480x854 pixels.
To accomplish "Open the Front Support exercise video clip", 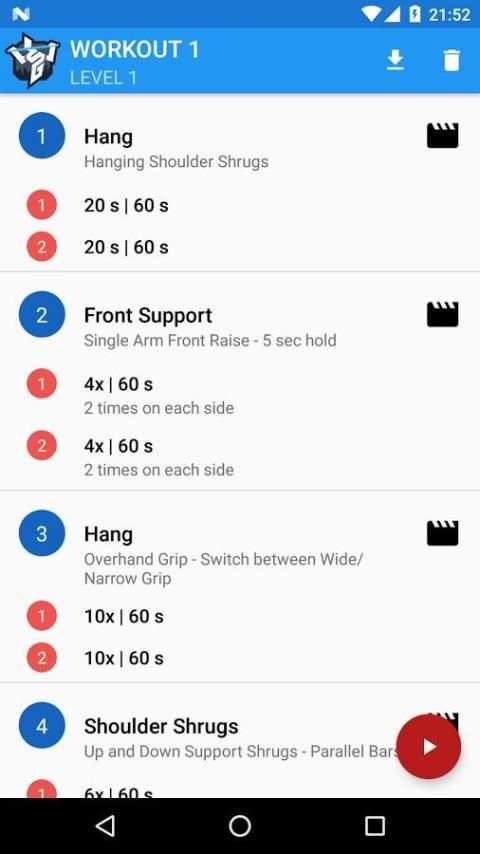I will click(442, 314).
